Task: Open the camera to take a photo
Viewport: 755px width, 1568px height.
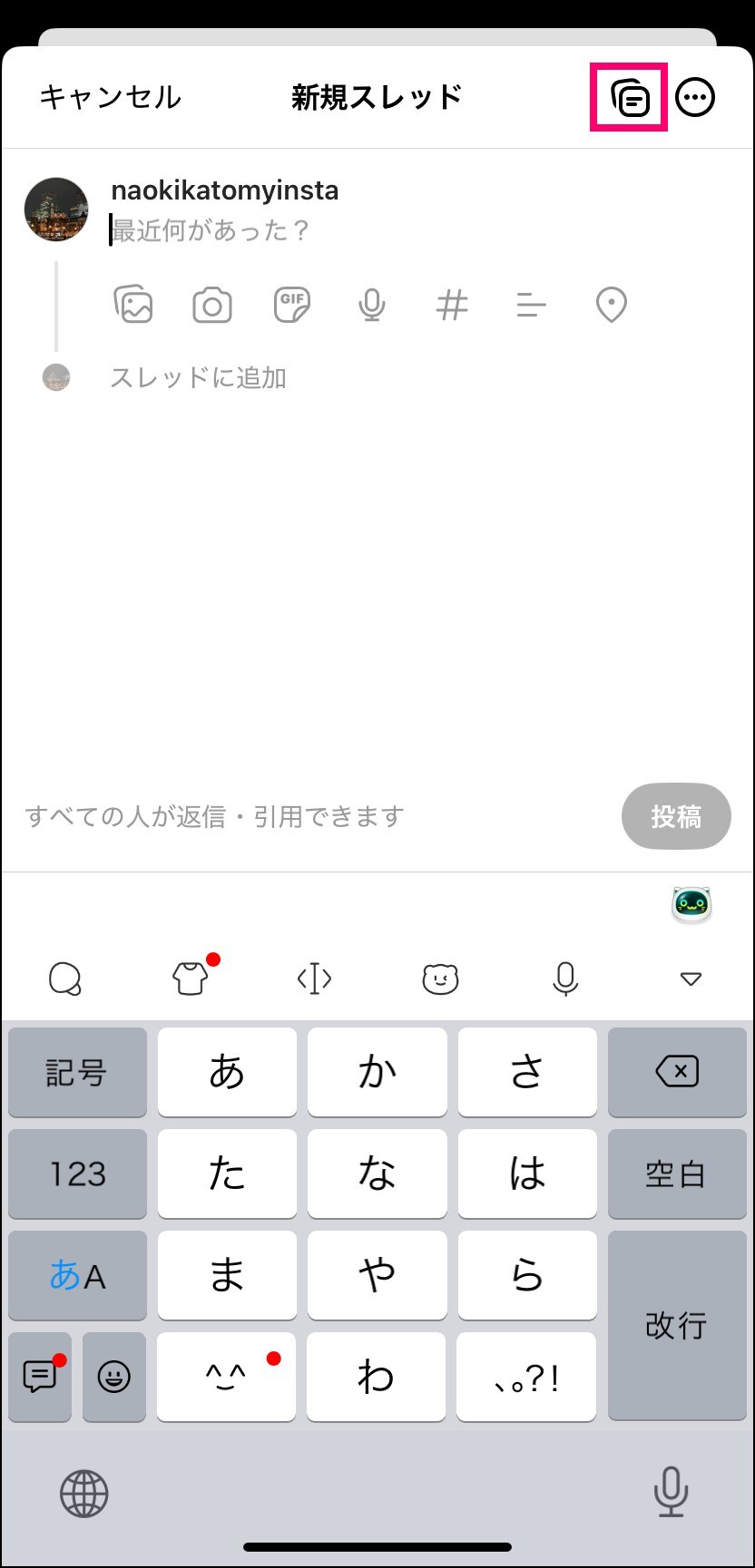Action: (212, 306)
